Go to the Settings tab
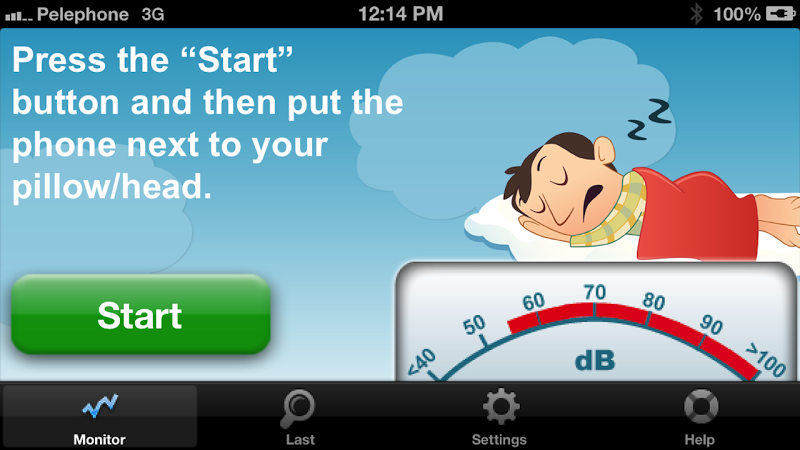 (x=499, y=417)
